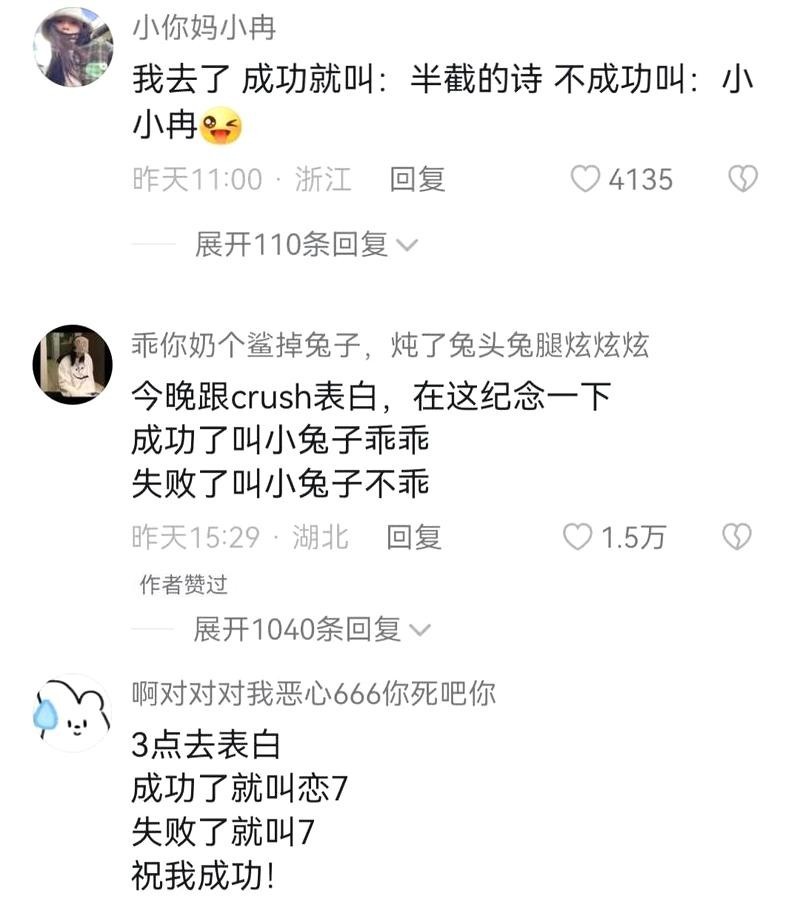Reply to the 半截的诗 comment

tap(417, 179)
